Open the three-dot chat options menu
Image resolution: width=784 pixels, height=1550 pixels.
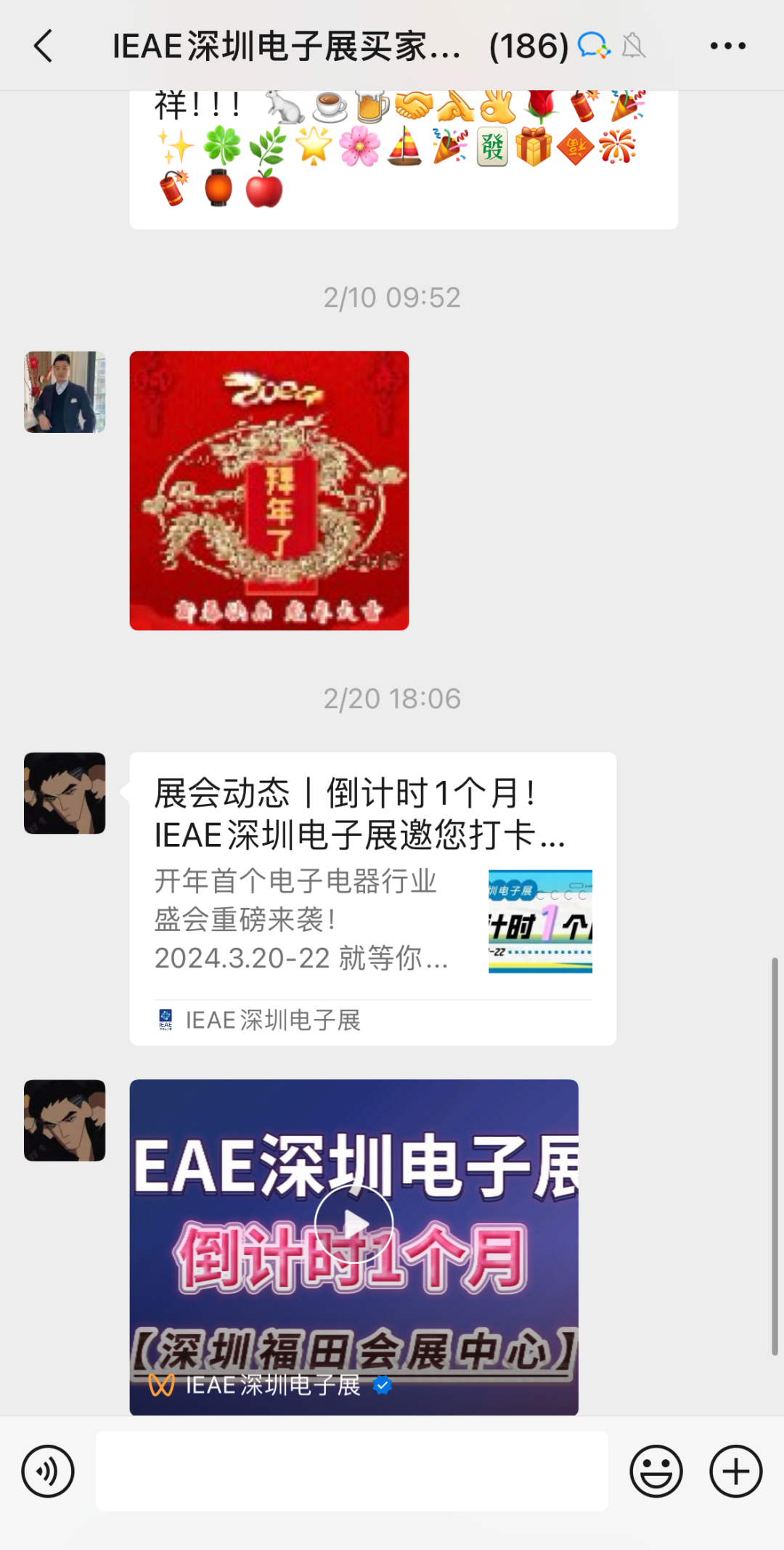coord(727,46)
